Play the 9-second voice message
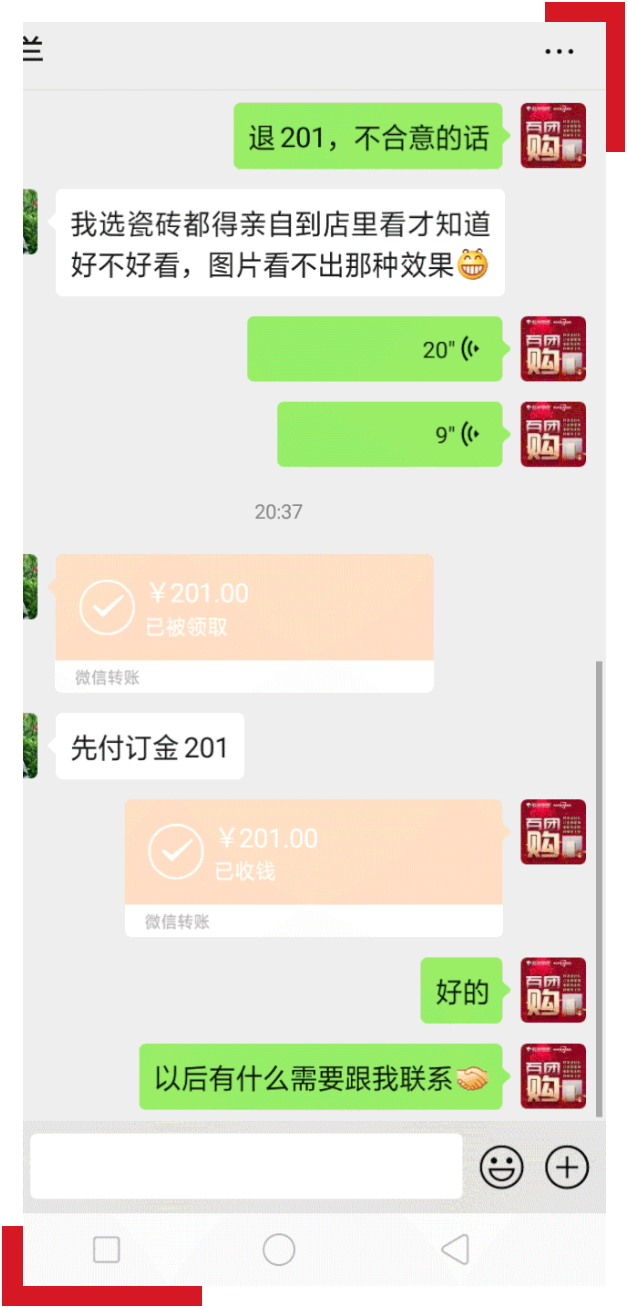 click(x=390, y=434)
